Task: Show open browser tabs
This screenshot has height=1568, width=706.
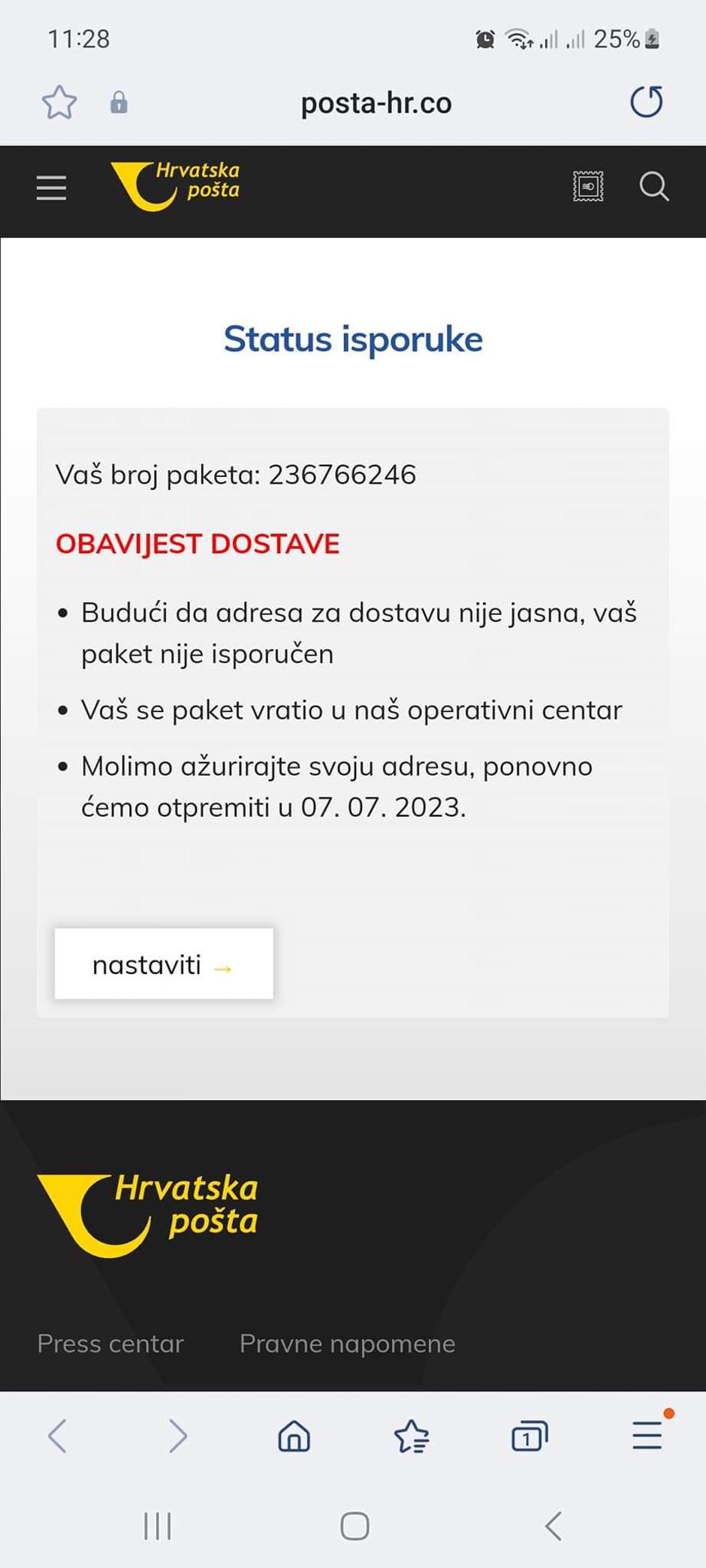Action: tap(529, 1437)
